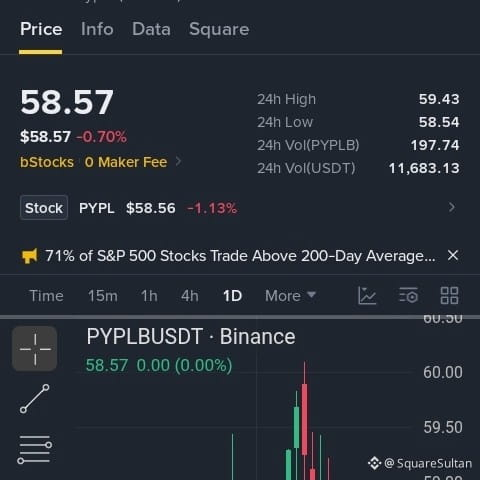Open the chart indicators icon
Image resolution: width=480 pixels, height=480 pixels.
(x=367, y=296)
